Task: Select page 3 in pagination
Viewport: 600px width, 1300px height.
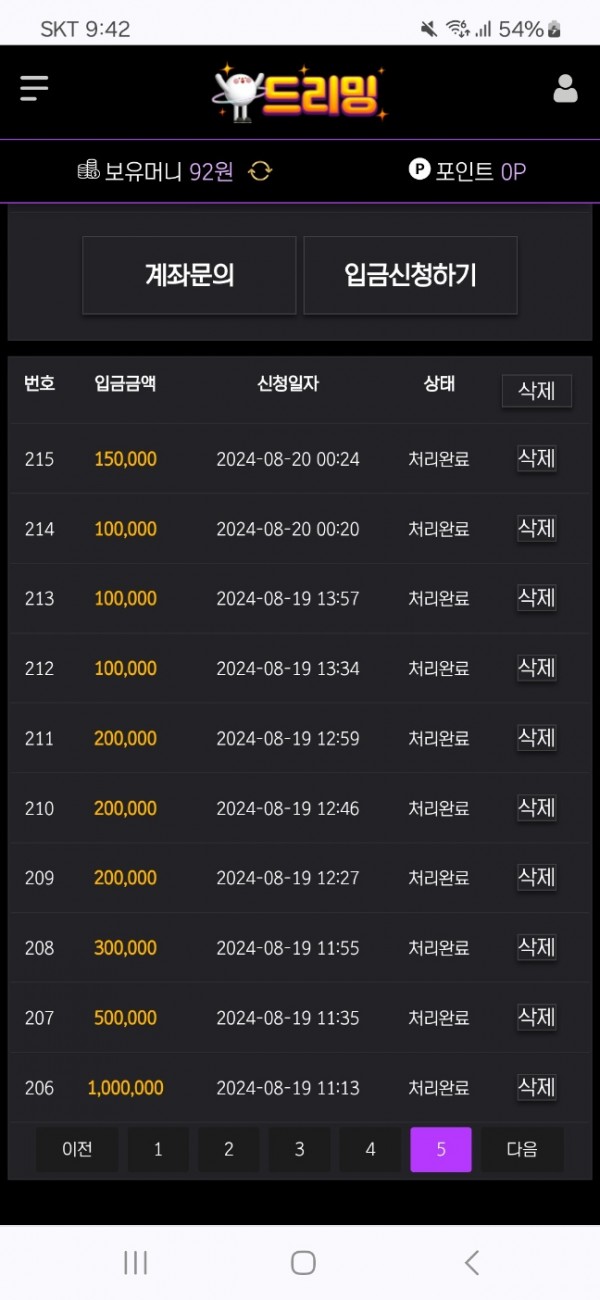Action: pos(299,1150)
